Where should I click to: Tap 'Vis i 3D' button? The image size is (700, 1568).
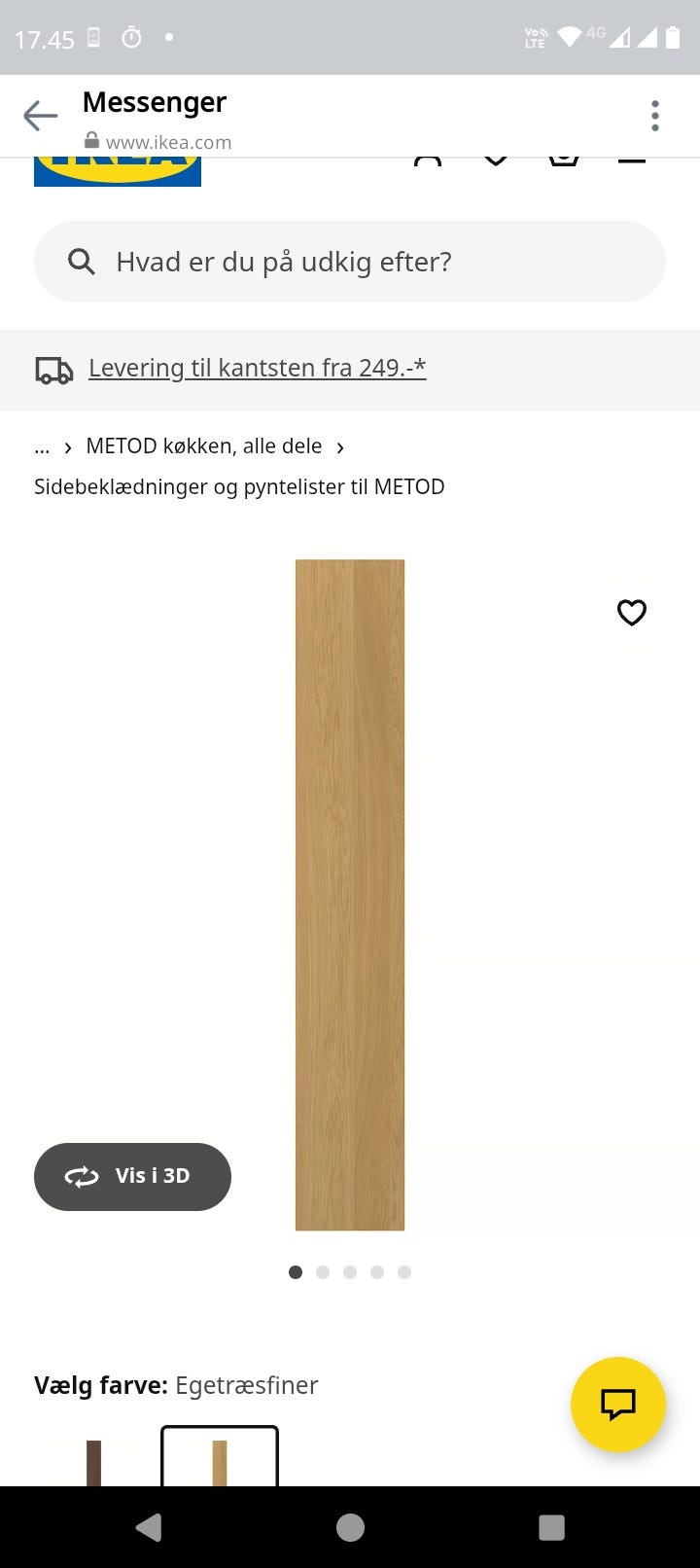[132, 1176]
